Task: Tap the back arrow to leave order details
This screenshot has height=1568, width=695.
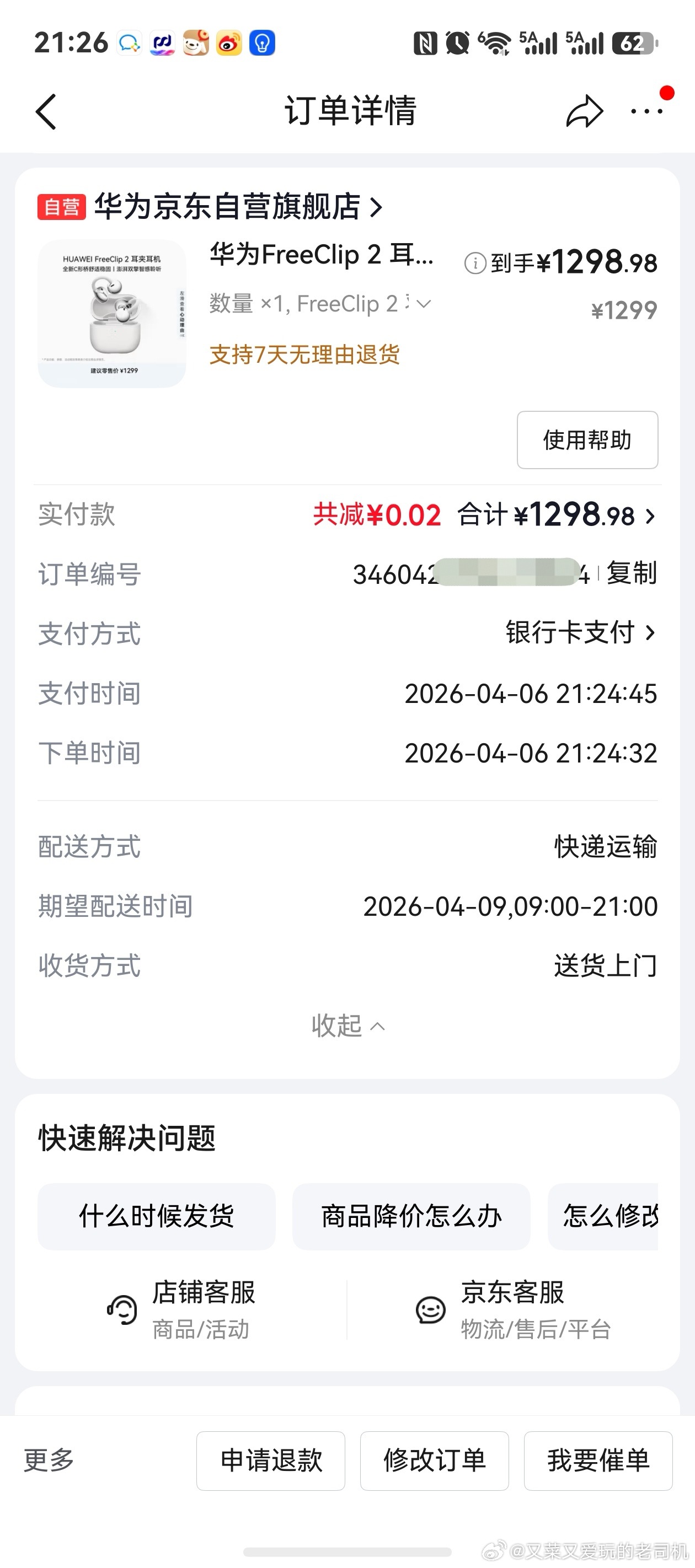Action: point(46,112)
